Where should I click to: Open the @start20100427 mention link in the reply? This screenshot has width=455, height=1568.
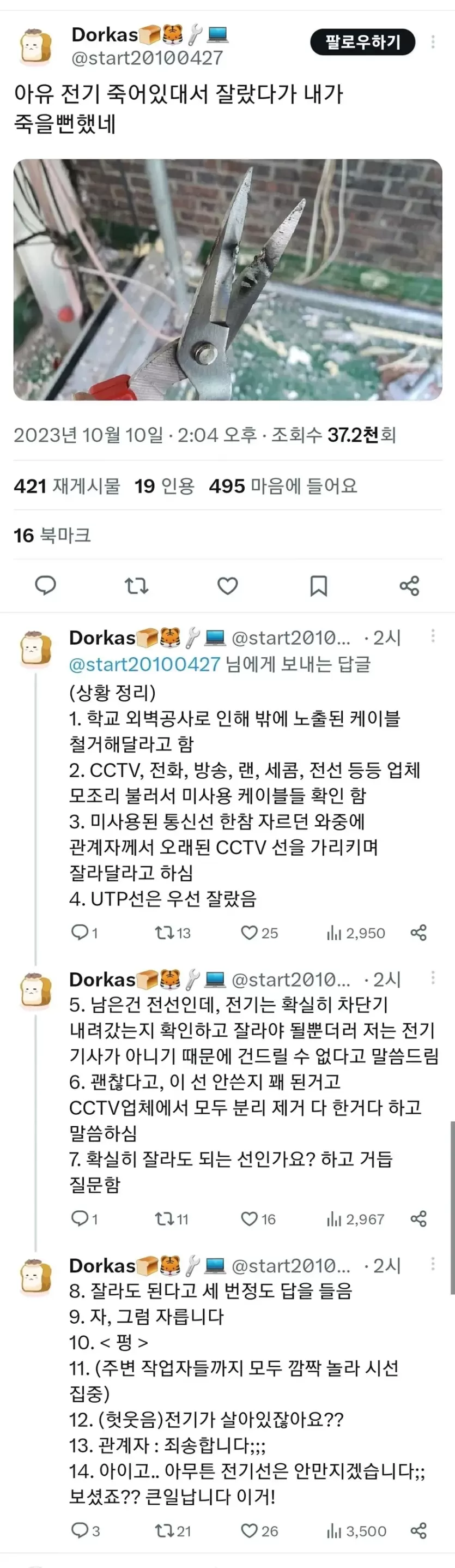pos(145,664)
